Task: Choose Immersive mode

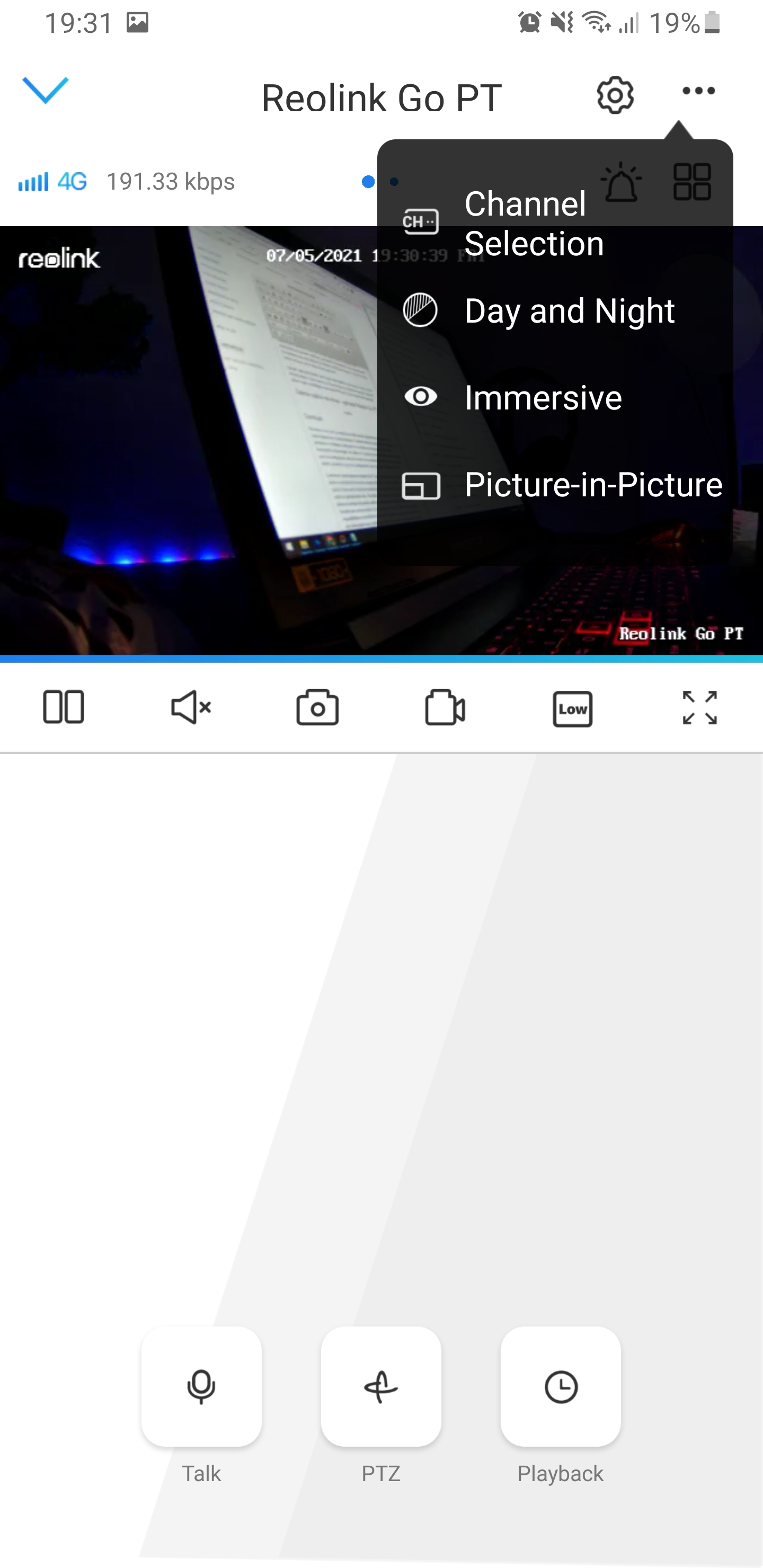Action: [554, 397]
